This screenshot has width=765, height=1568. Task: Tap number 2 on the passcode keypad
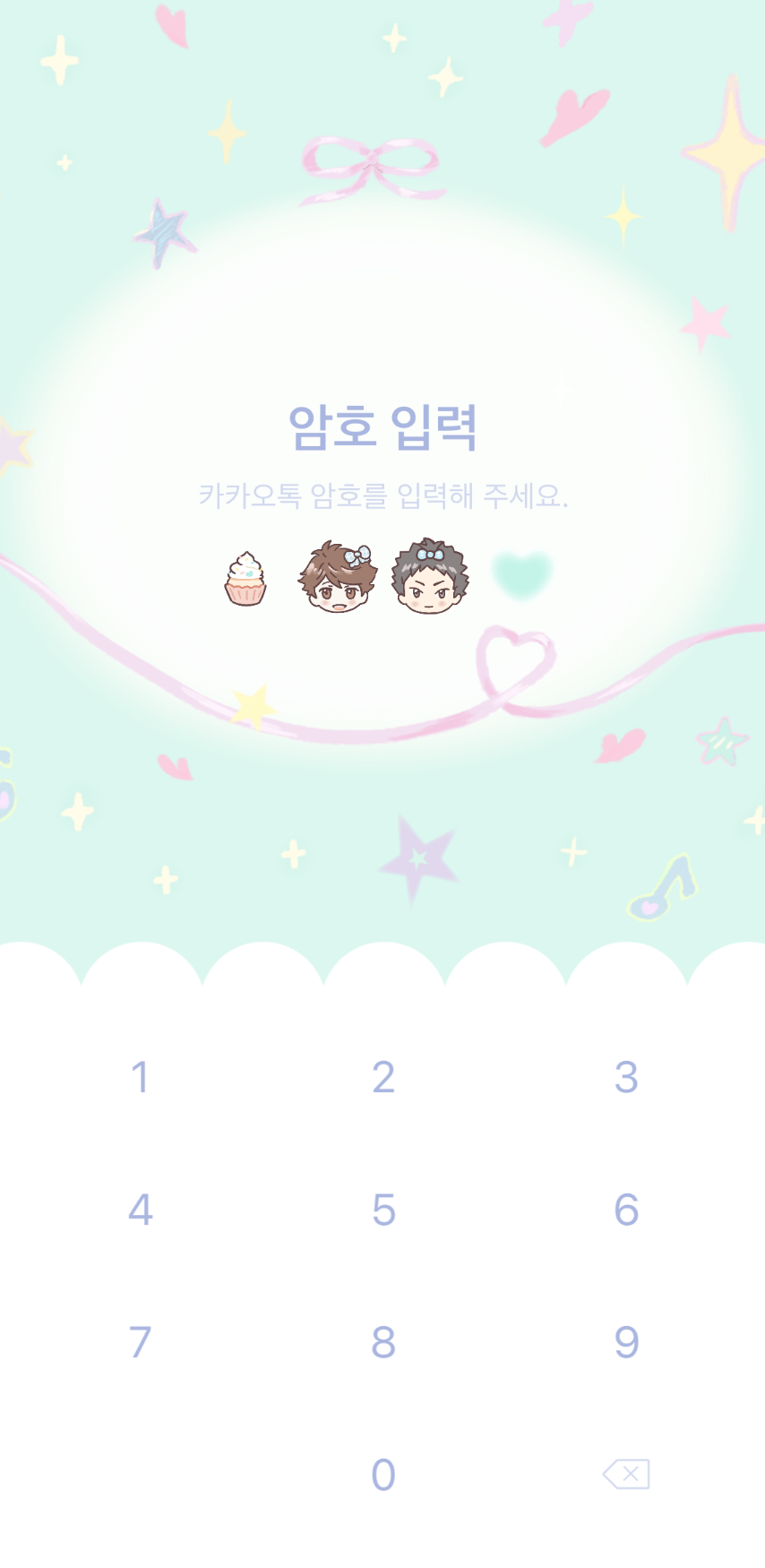pyautogui.click(x=383, y=1077)
